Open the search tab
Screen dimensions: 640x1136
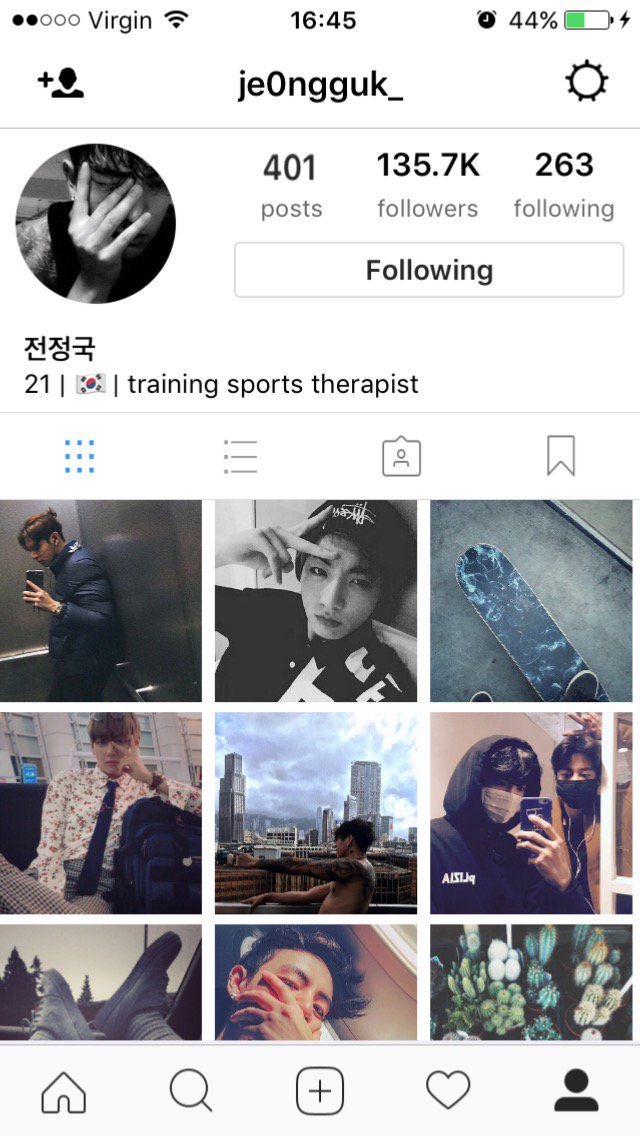[191, 1090]
